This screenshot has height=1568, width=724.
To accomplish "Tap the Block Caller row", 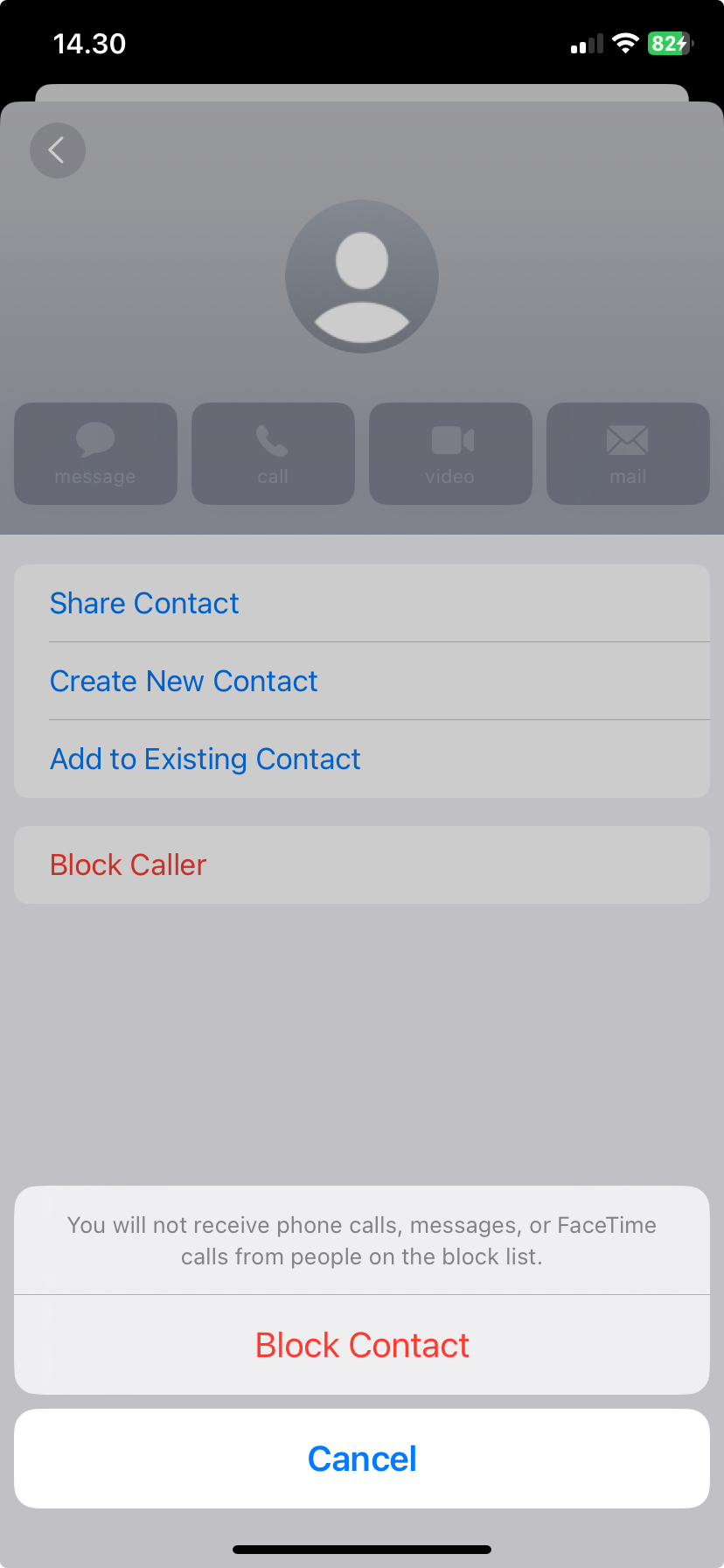I will tap(129, 864).
